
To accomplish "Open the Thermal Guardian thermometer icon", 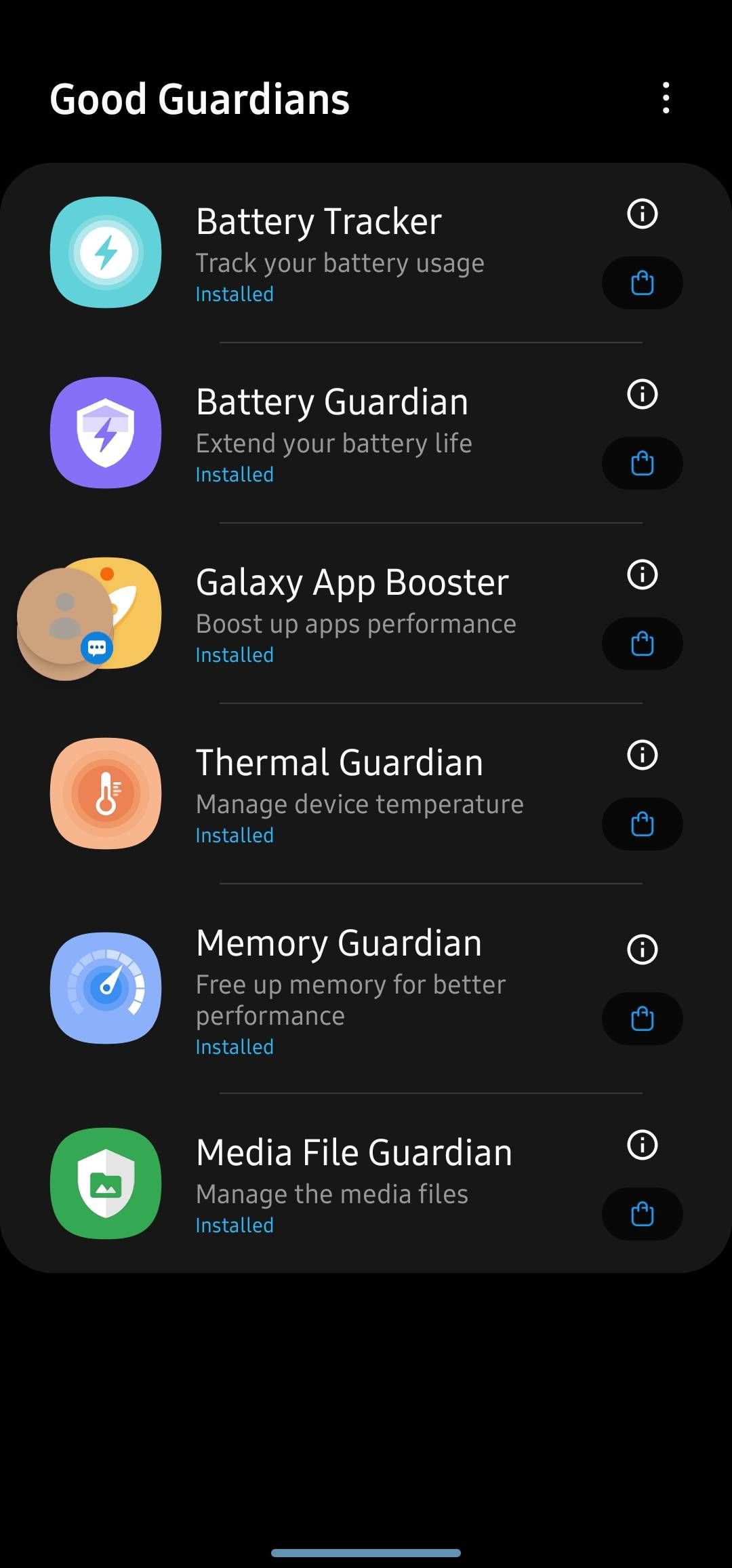I will pyautogui.click(x=106, y=793).
